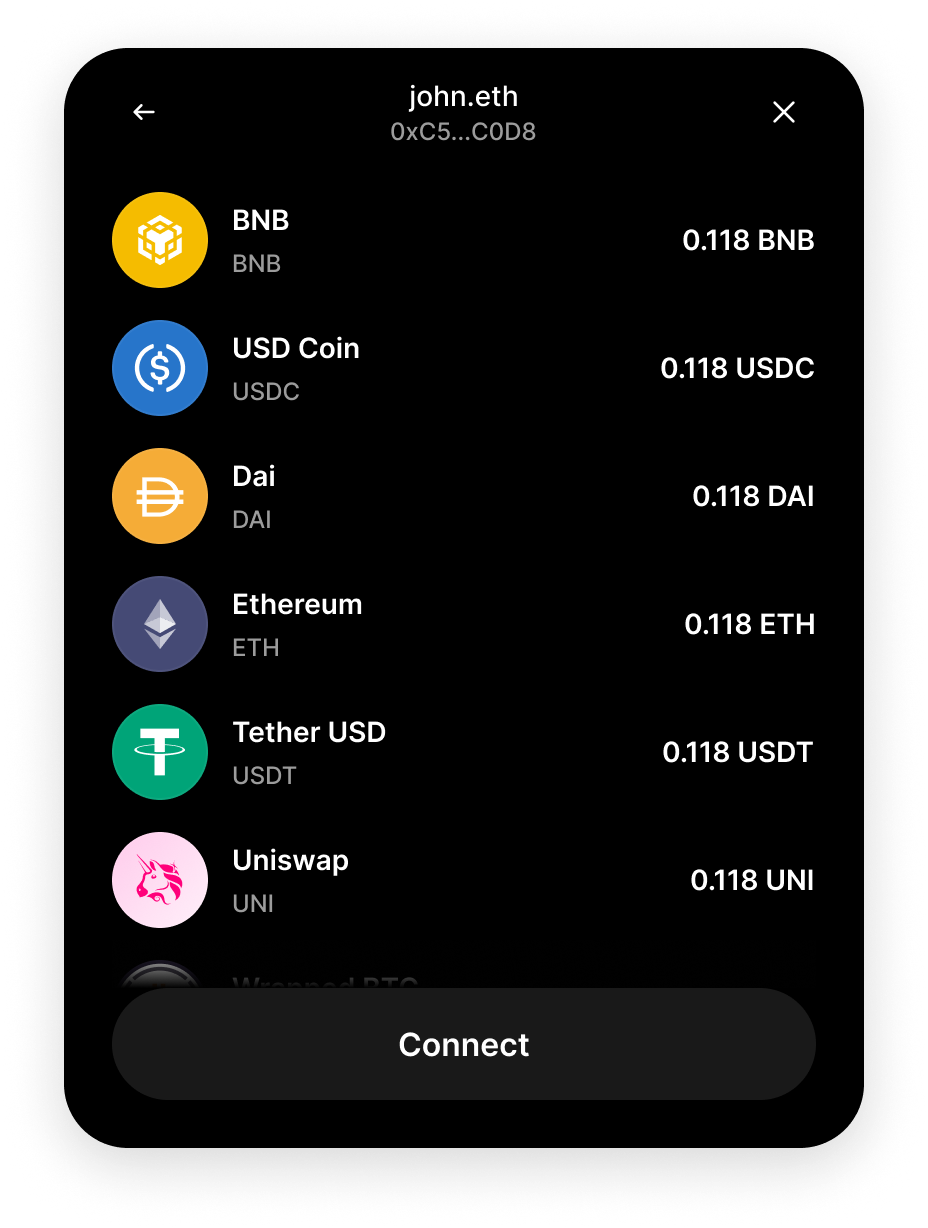Select the Uniswap token entry
This screenshot has height=1228, width=928.
click(x=464, y=880)
